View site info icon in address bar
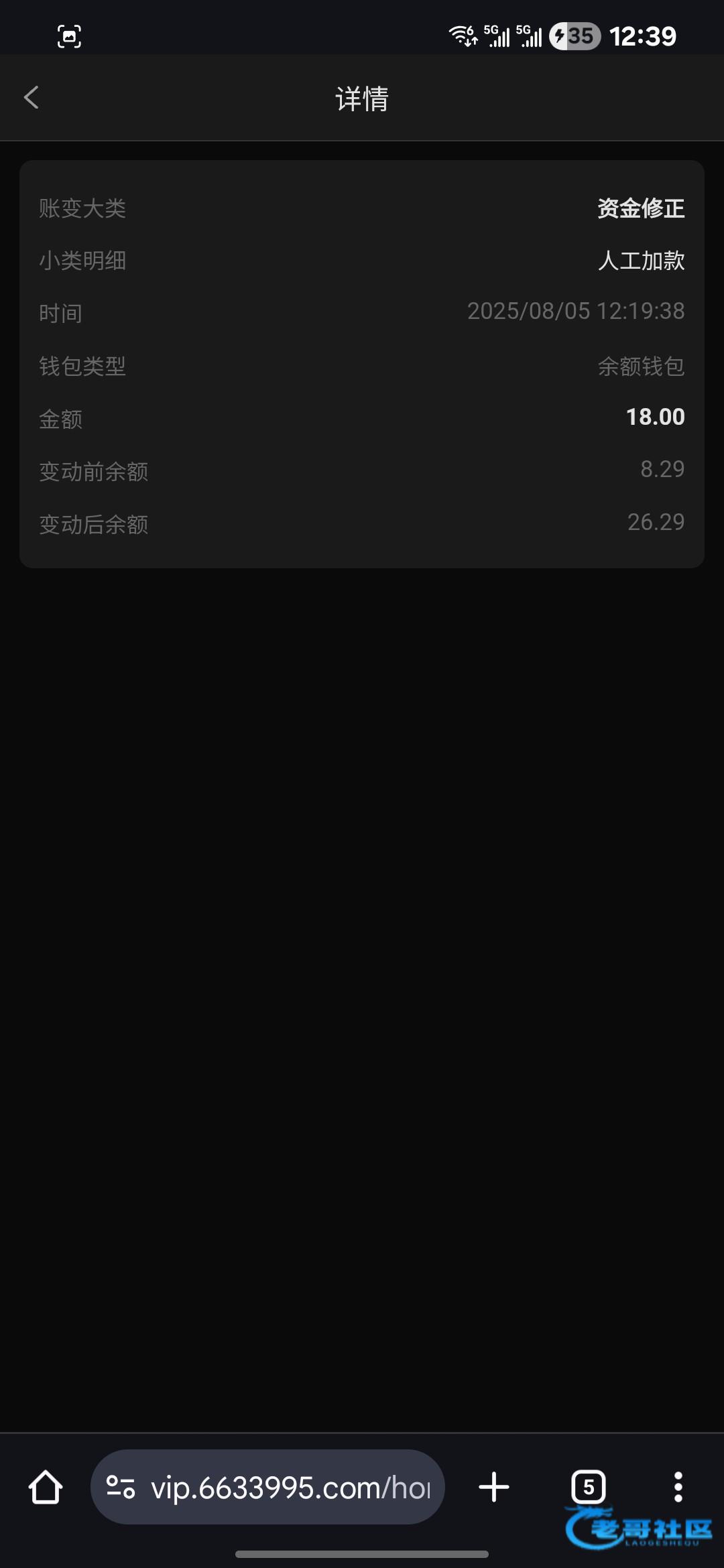724x1568 pixels. (x=121, y=1488)
